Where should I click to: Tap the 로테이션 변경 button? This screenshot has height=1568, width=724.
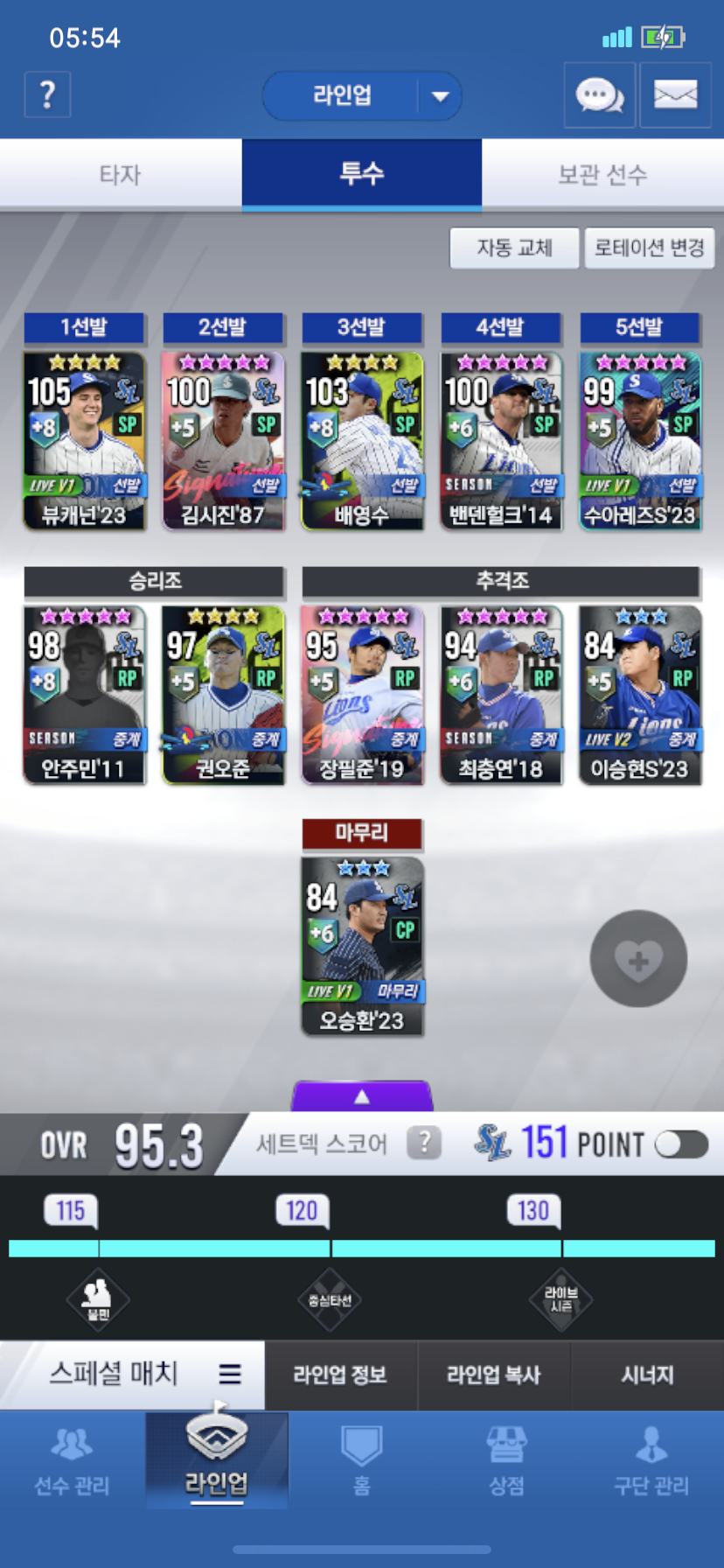(649, 248)
